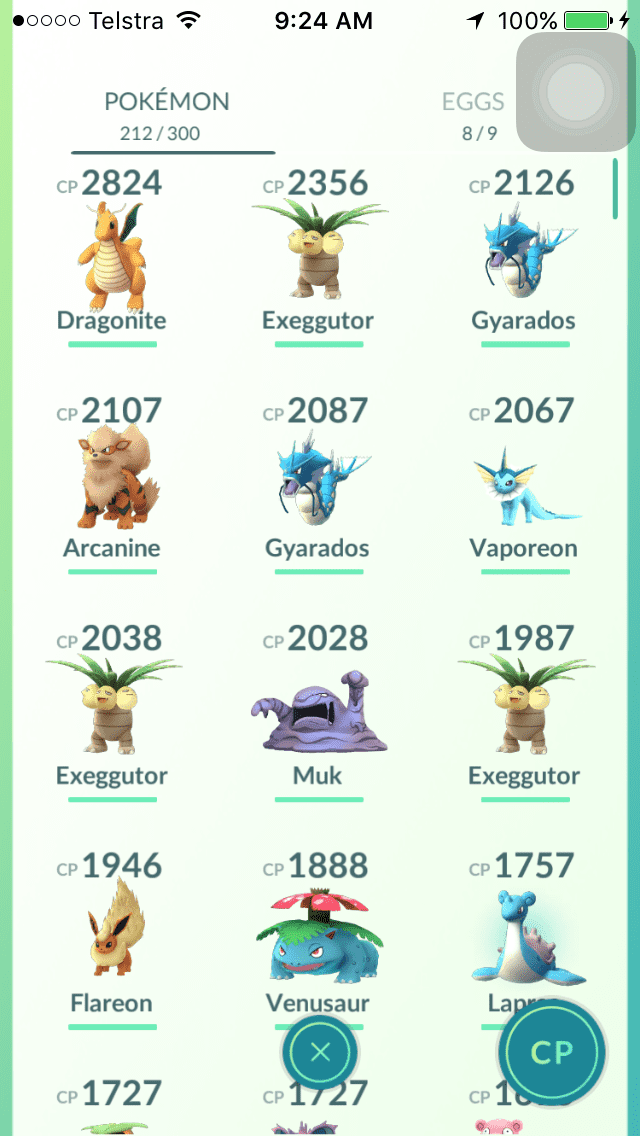Change sort order with CP button
Image resolution: width=640 pixels, height=1136 pixels.
pyautogui.click(x=551, y=1051)
